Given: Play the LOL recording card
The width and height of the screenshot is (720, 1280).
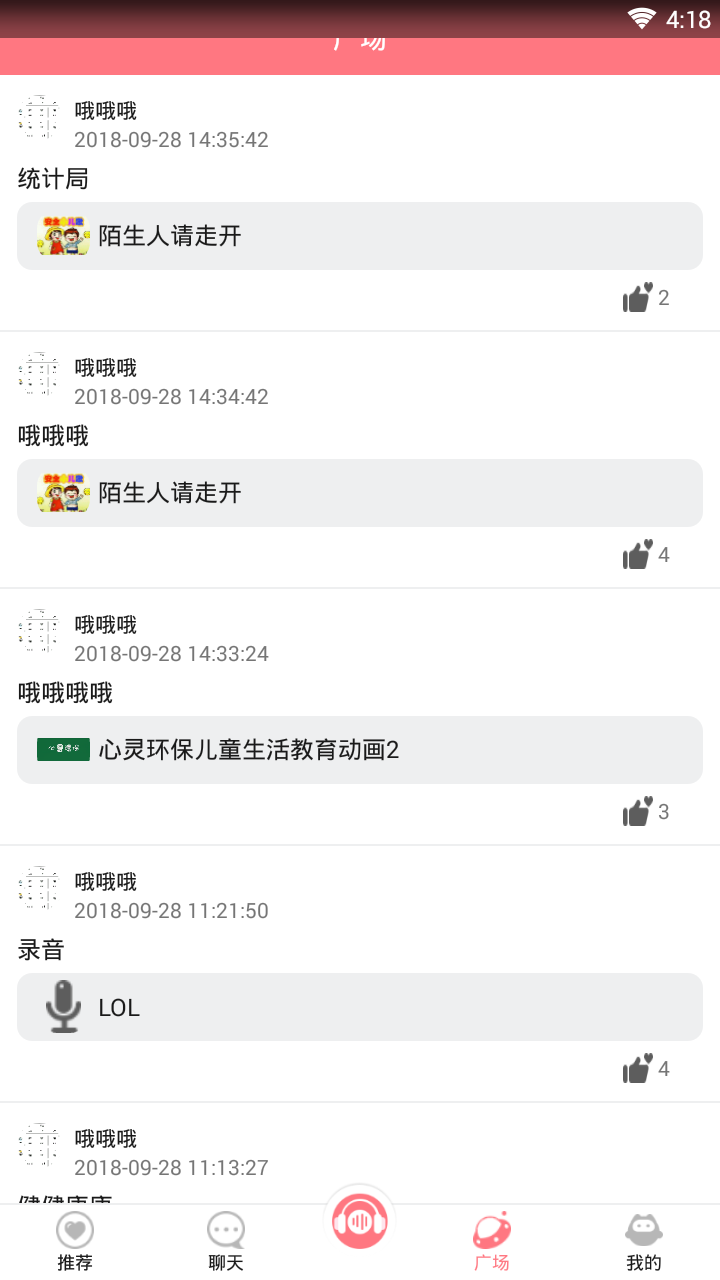Looking at the screenshot, I should (x=360, y=1007).
